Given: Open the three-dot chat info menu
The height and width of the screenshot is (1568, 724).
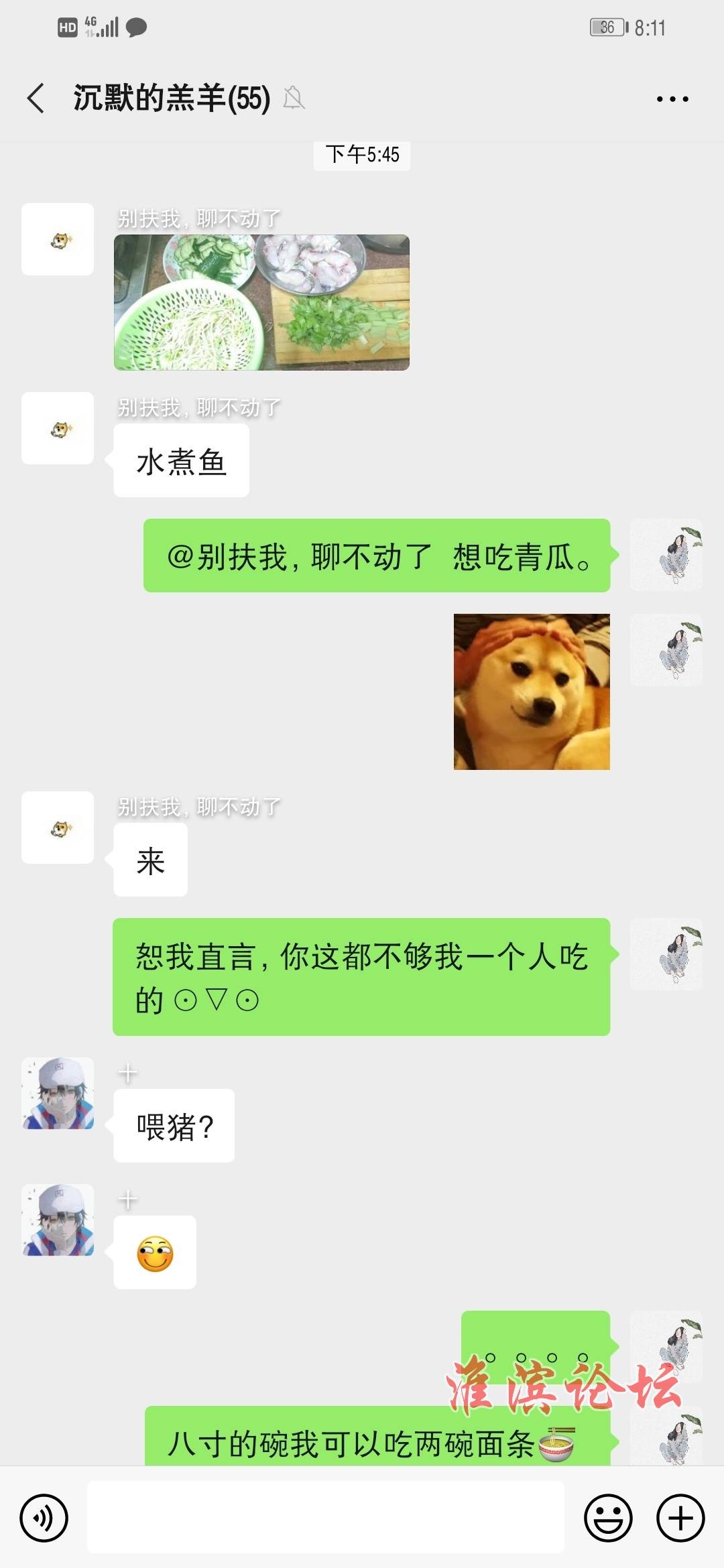Looking at the screenshot, I should (x=672, y=99).
